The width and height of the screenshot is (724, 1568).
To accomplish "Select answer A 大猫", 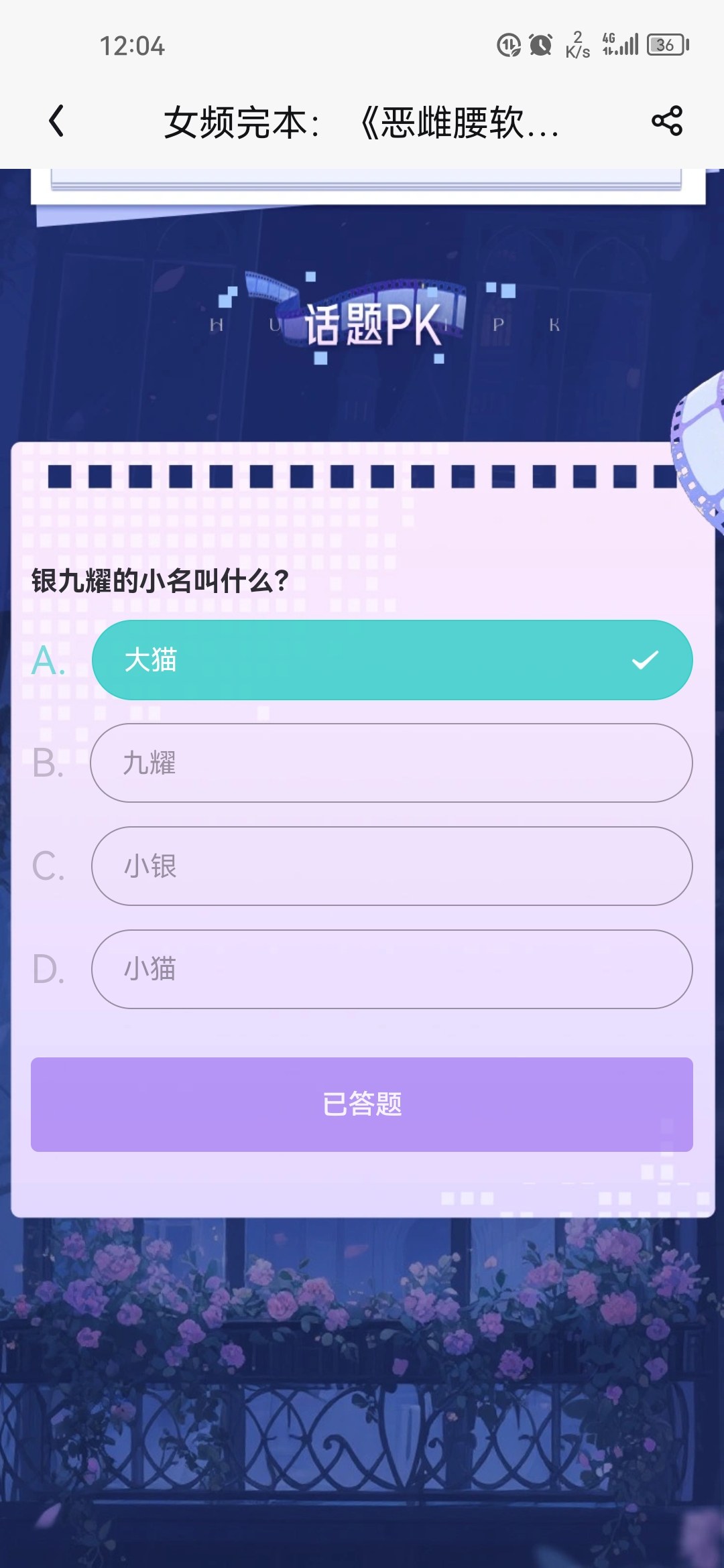I will 391,660.
